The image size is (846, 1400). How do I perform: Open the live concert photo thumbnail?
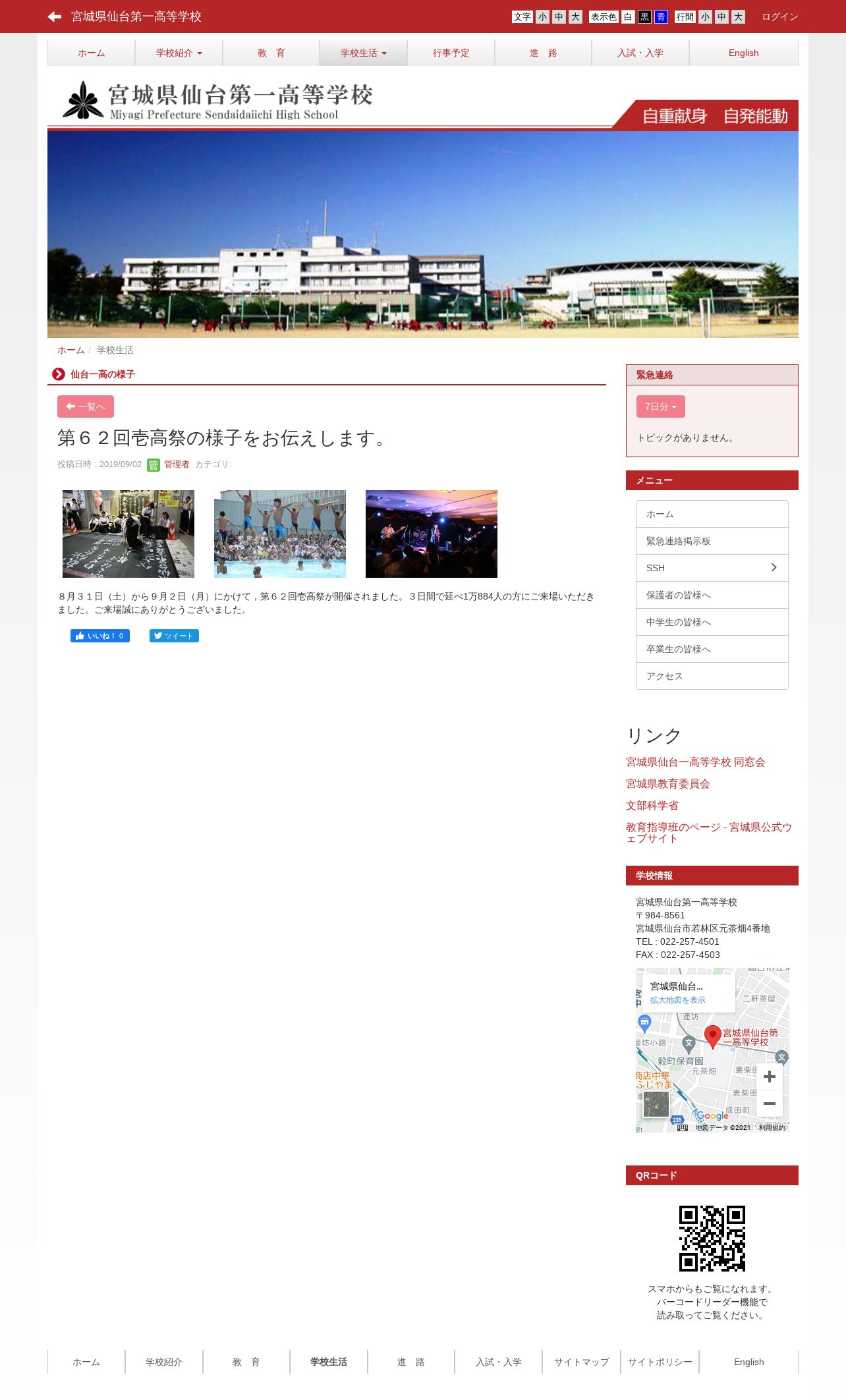click(432, 534)
